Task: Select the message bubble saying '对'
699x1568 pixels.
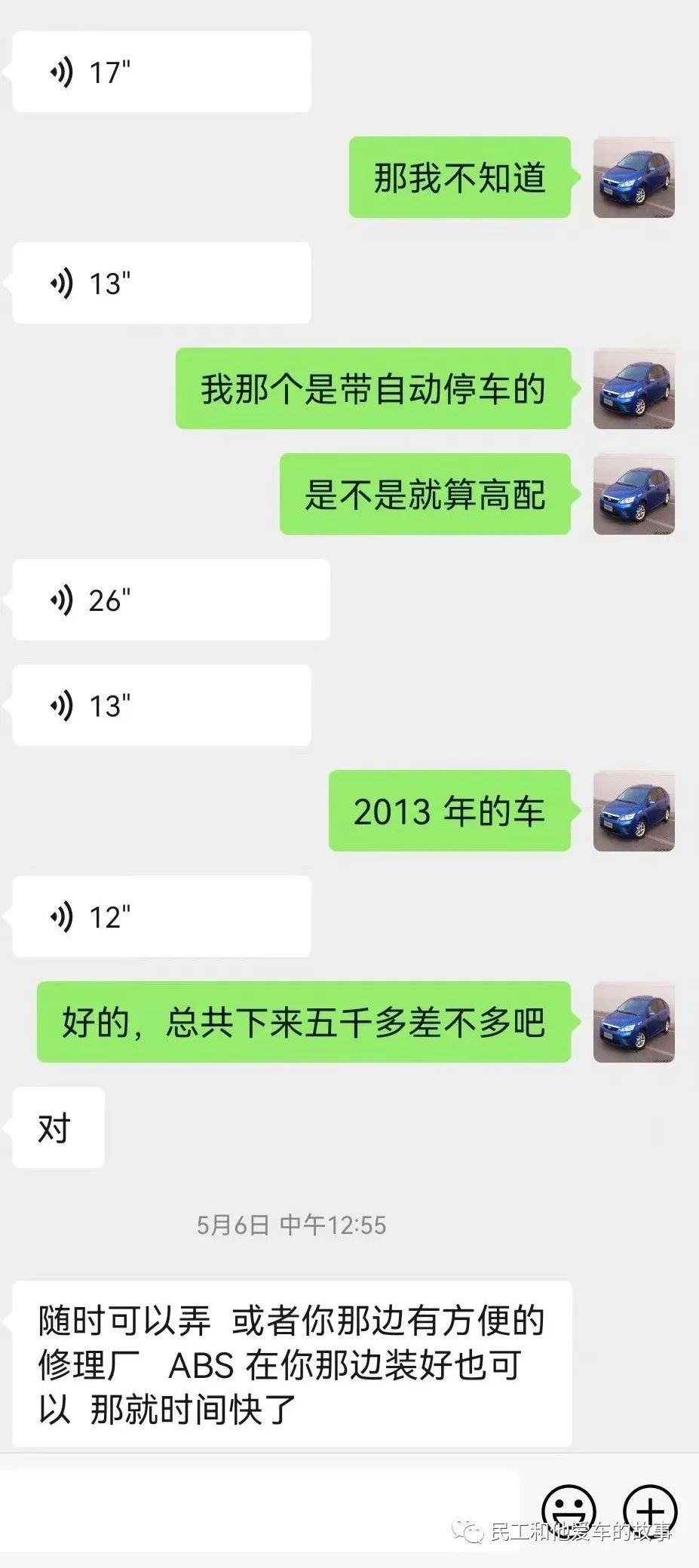Action: coord(57,1128)
